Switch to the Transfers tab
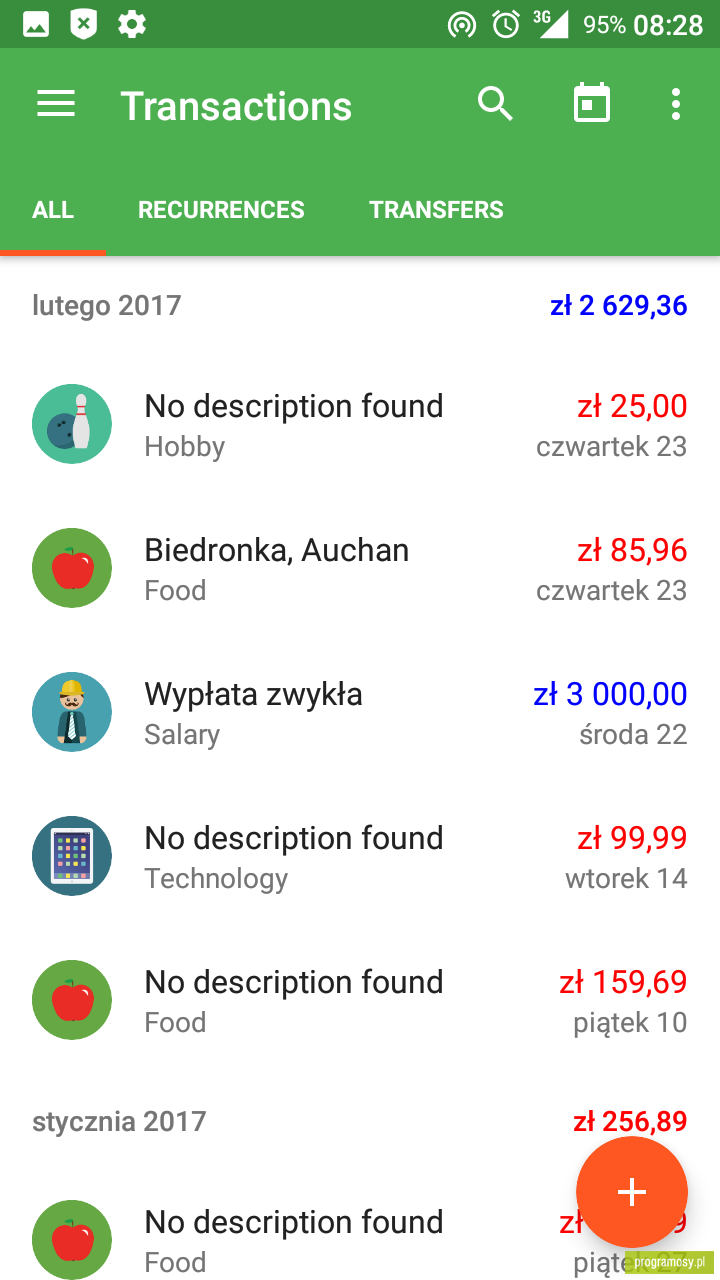Screen dimensions: 720x1280 [436, 210]
